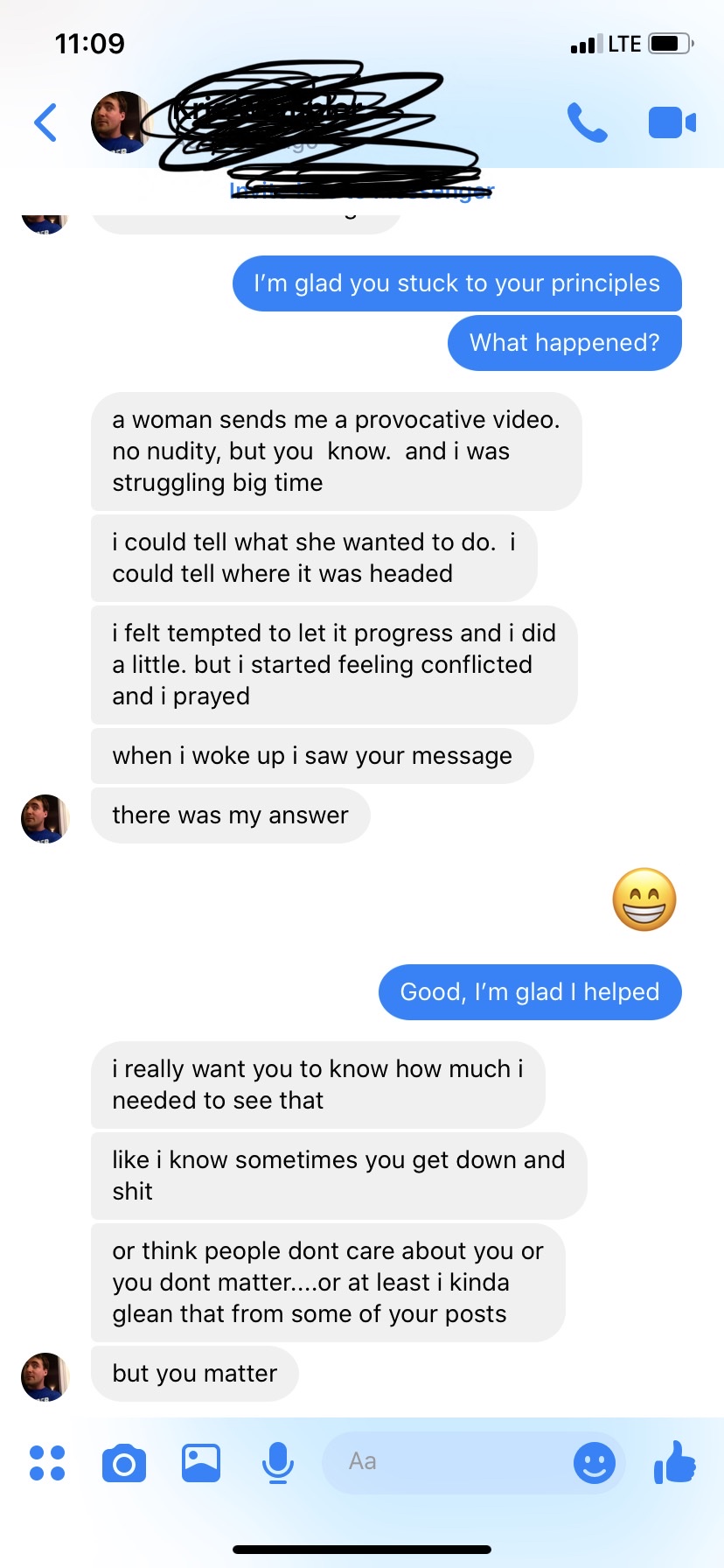The width and height of the screenshot is (724, 1568).
Task: Open the contact's profile picture at top
Action: 122,122
